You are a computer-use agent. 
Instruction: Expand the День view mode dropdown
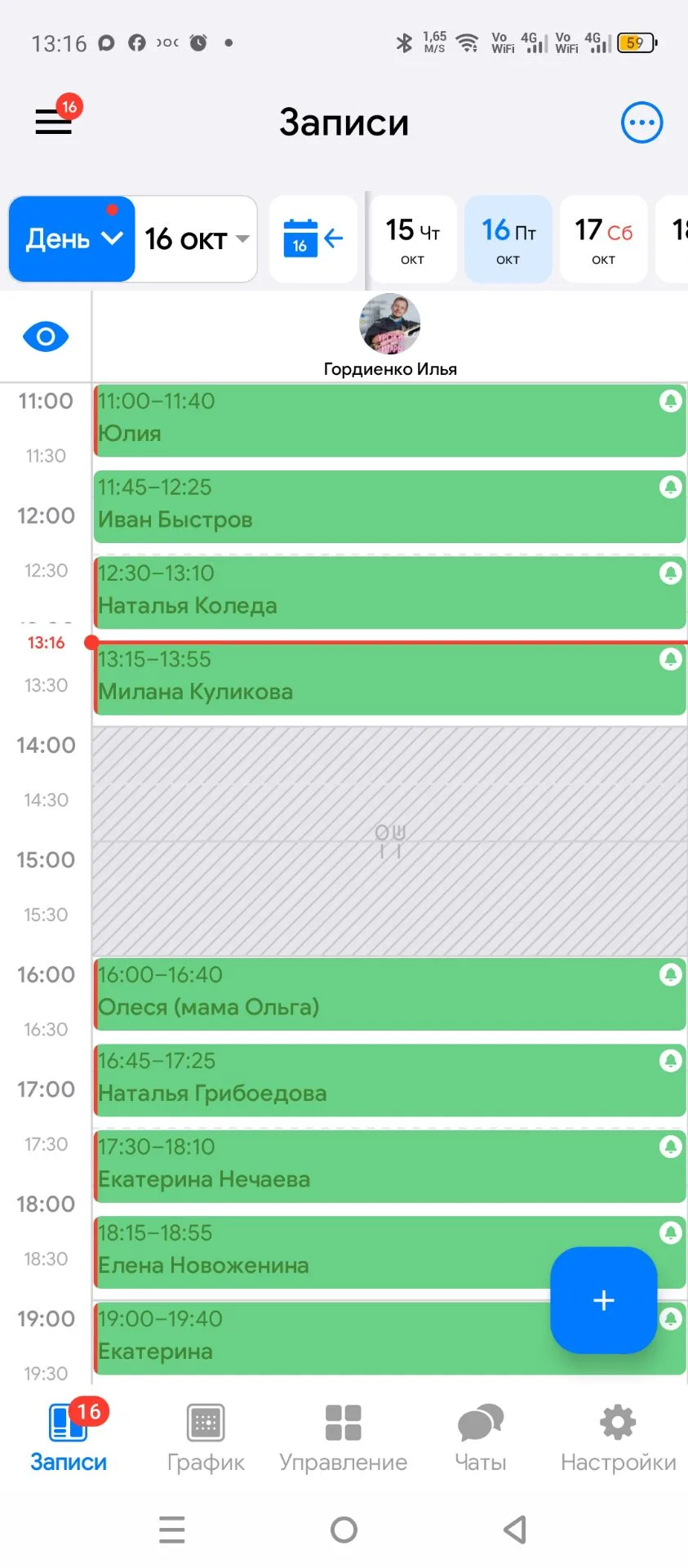[72, 238]
